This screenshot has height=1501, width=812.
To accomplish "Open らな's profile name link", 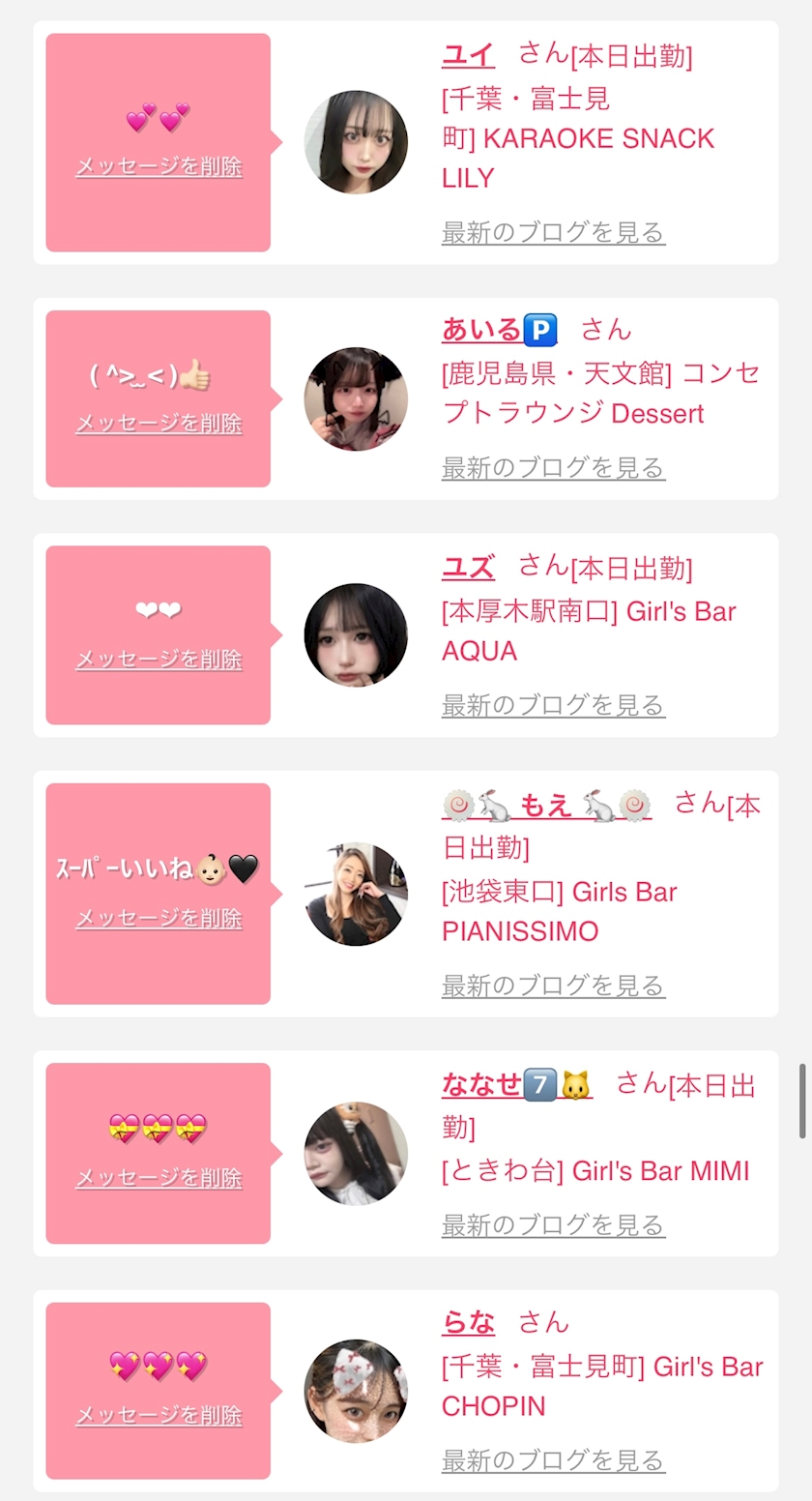I will click(x=468, y=1322).
